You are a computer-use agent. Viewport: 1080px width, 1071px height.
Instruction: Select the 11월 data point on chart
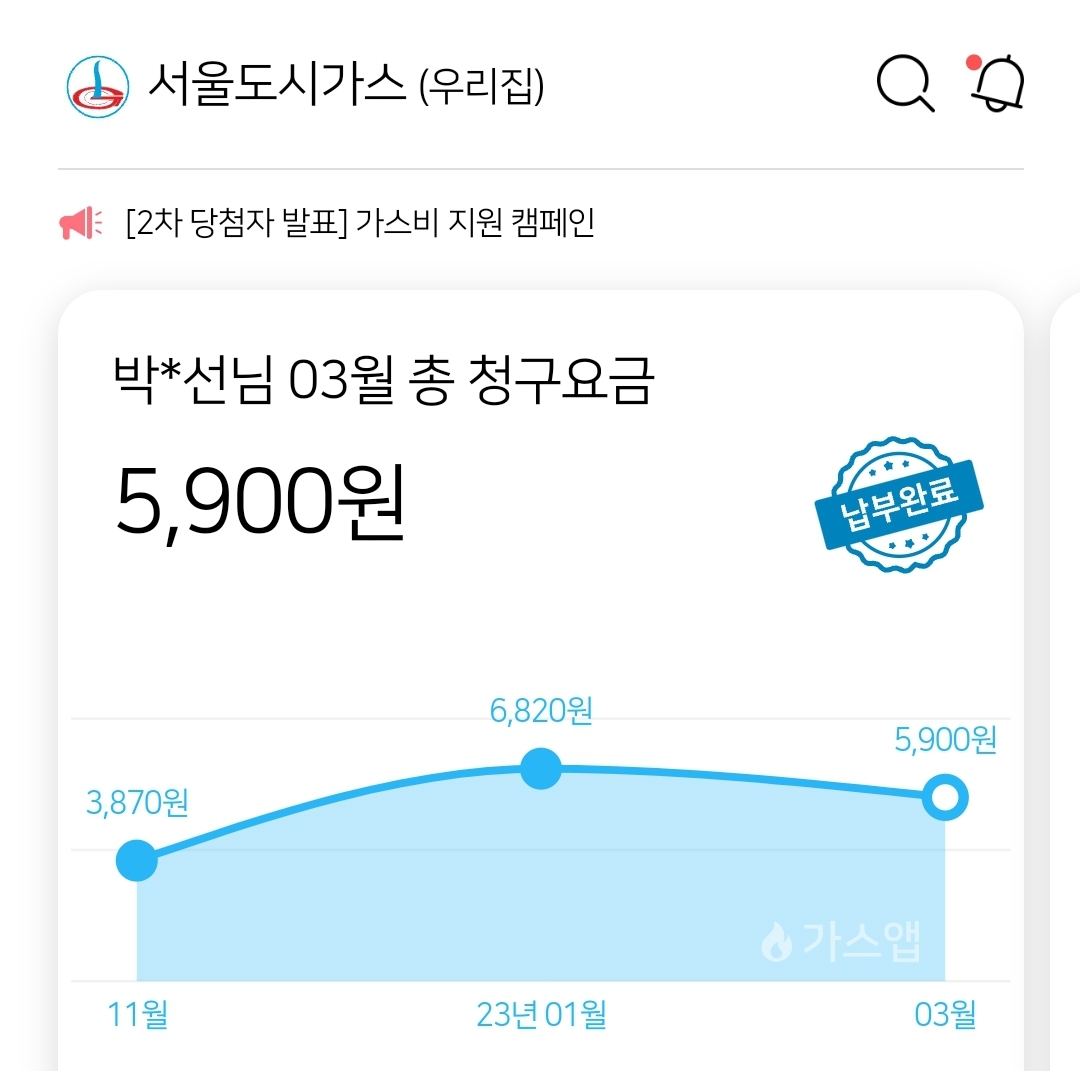coord(137,860)
